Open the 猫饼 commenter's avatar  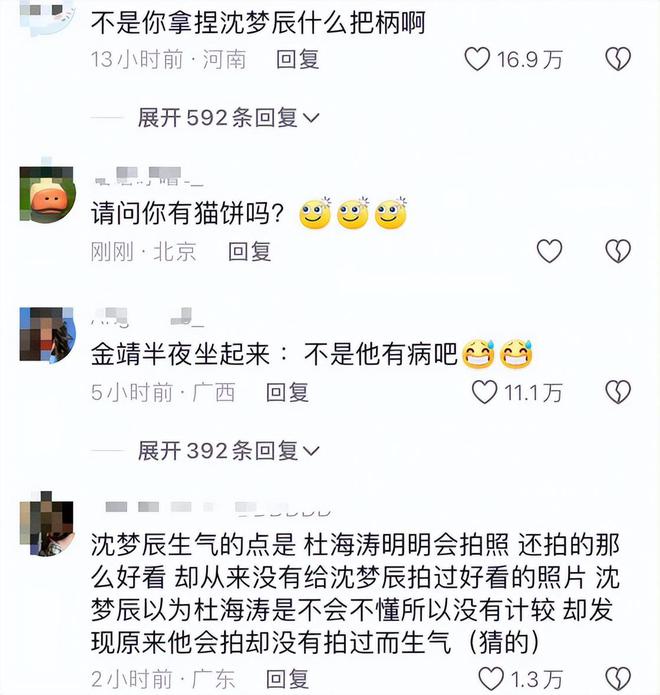(x=45, y=195)
